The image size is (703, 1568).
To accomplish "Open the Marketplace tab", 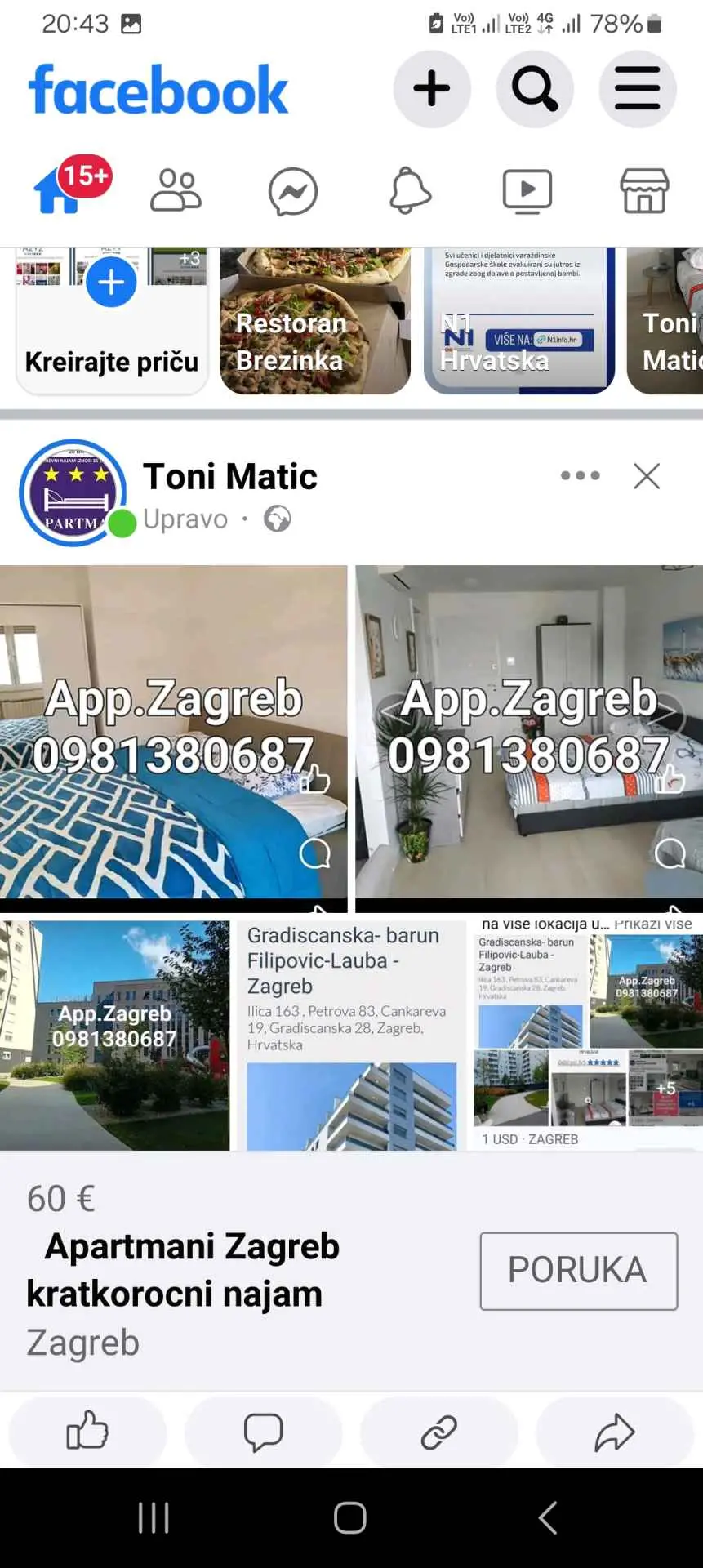I will pos(644,192).
